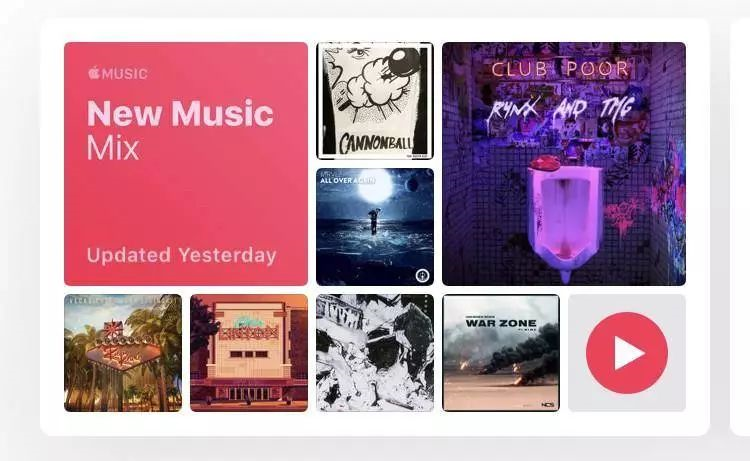Image resolution: width=750 pixels, height=461 pixels.
Task: Open the War Zone album cover
Action: point(501,353)
